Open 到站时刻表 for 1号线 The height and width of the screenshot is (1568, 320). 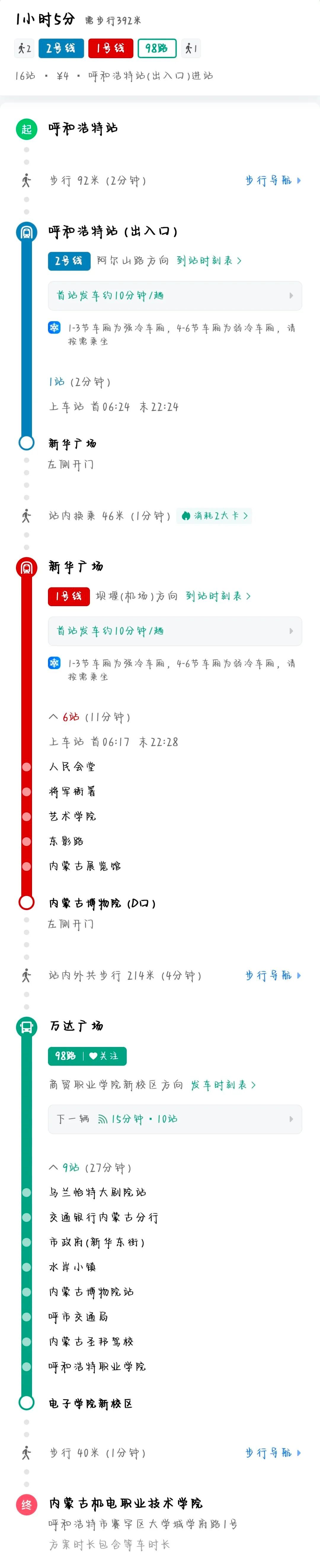[218, 596]
